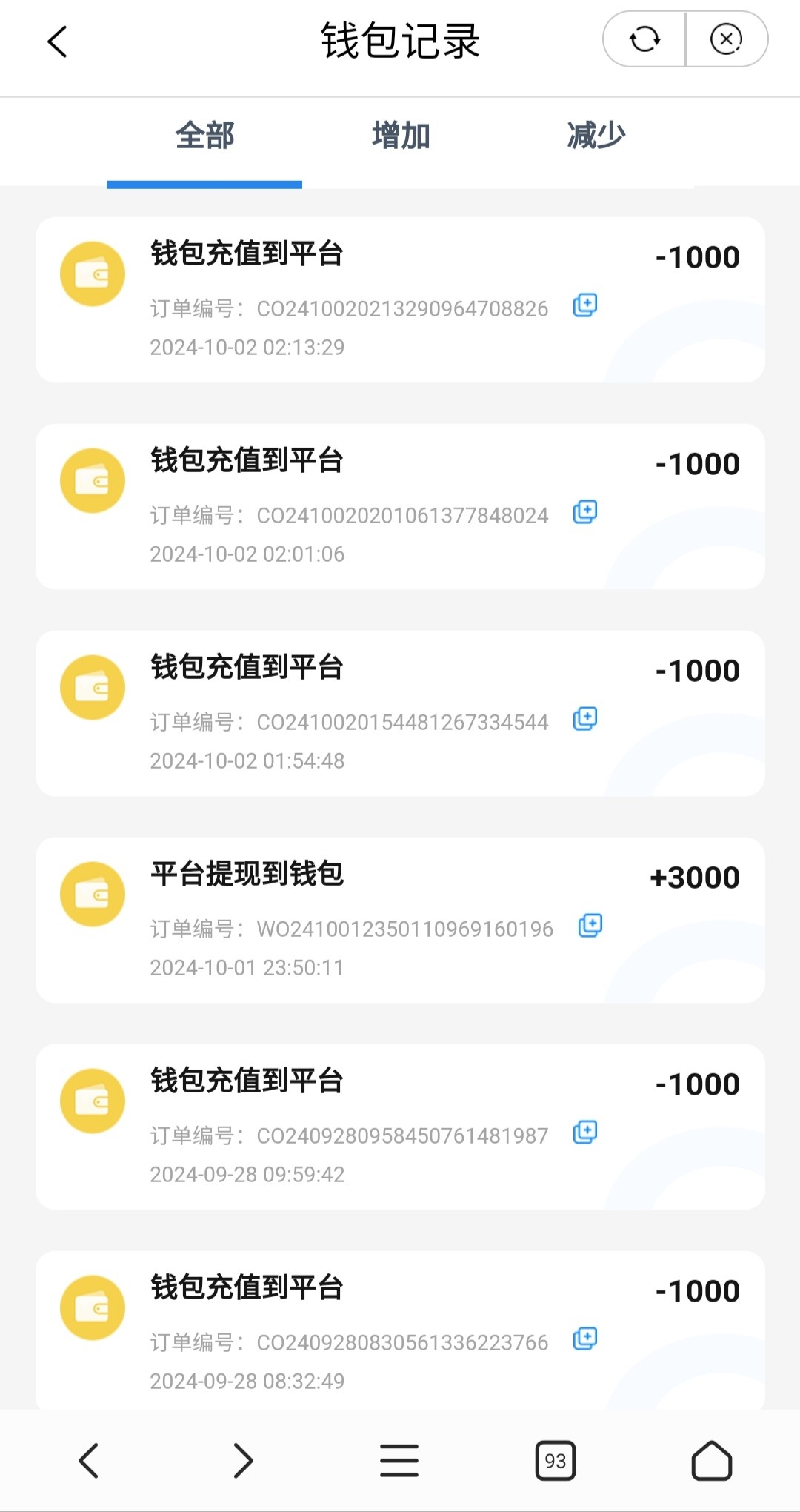
Task: Copy order number CO241002021329096470​8826
Action: point(585,305)
